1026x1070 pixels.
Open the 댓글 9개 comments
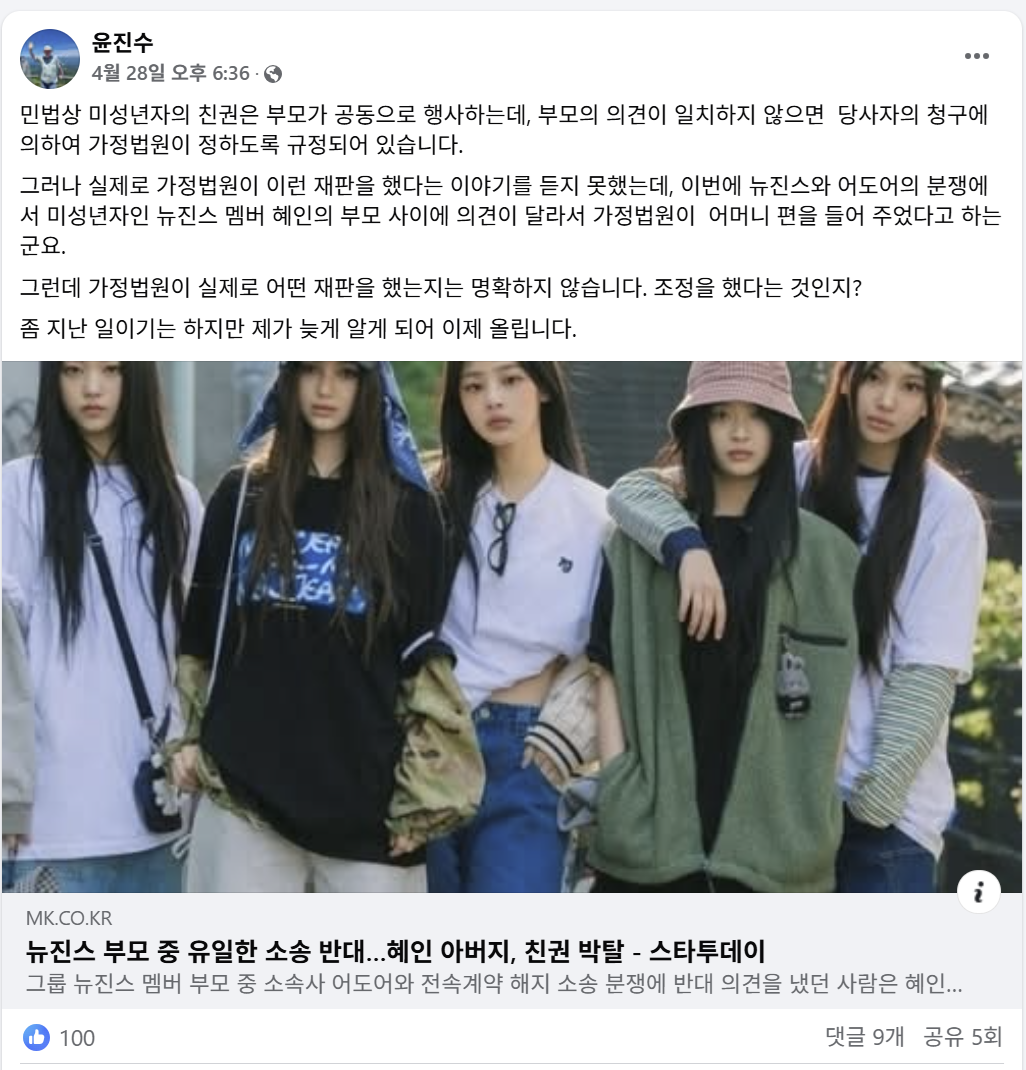coord(864,1037)
